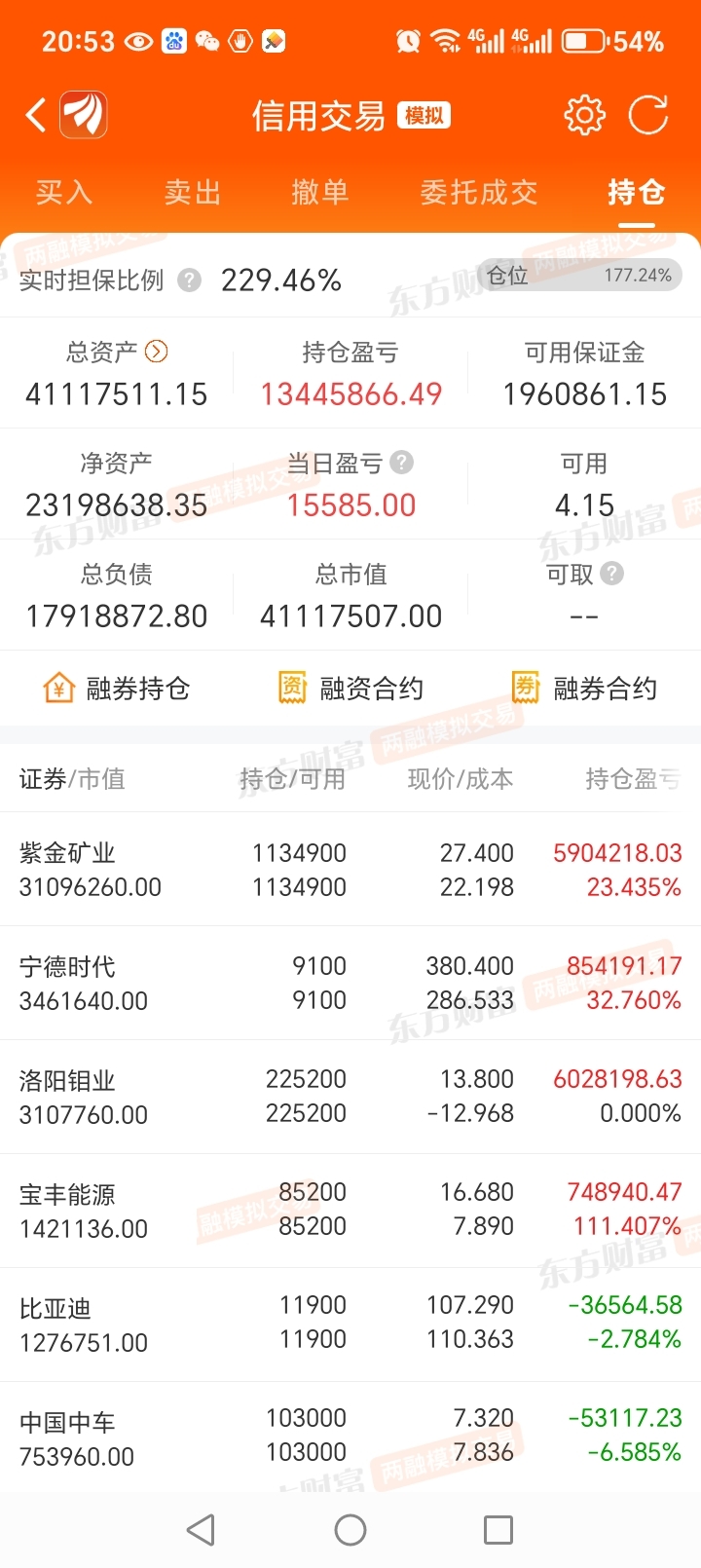The image size is (701, 1568).
Task: Tap the help icon next to 当日盈亏
Action: tap(402, 462)
